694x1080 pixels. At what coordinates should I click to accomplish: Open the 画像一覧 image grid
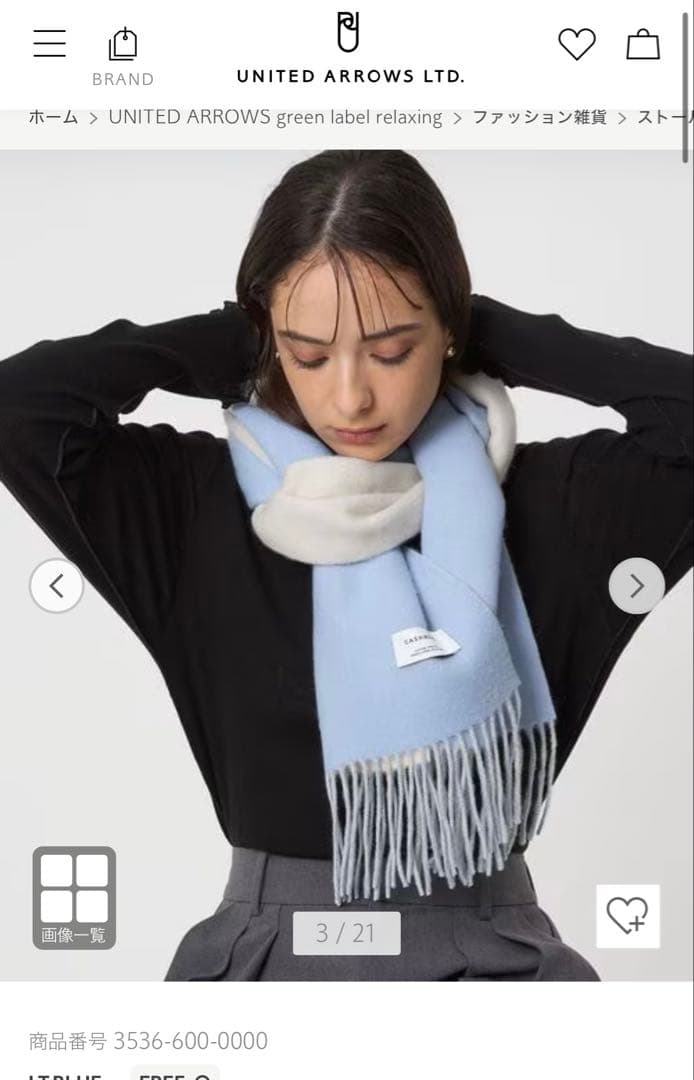[x=74, y=897]
